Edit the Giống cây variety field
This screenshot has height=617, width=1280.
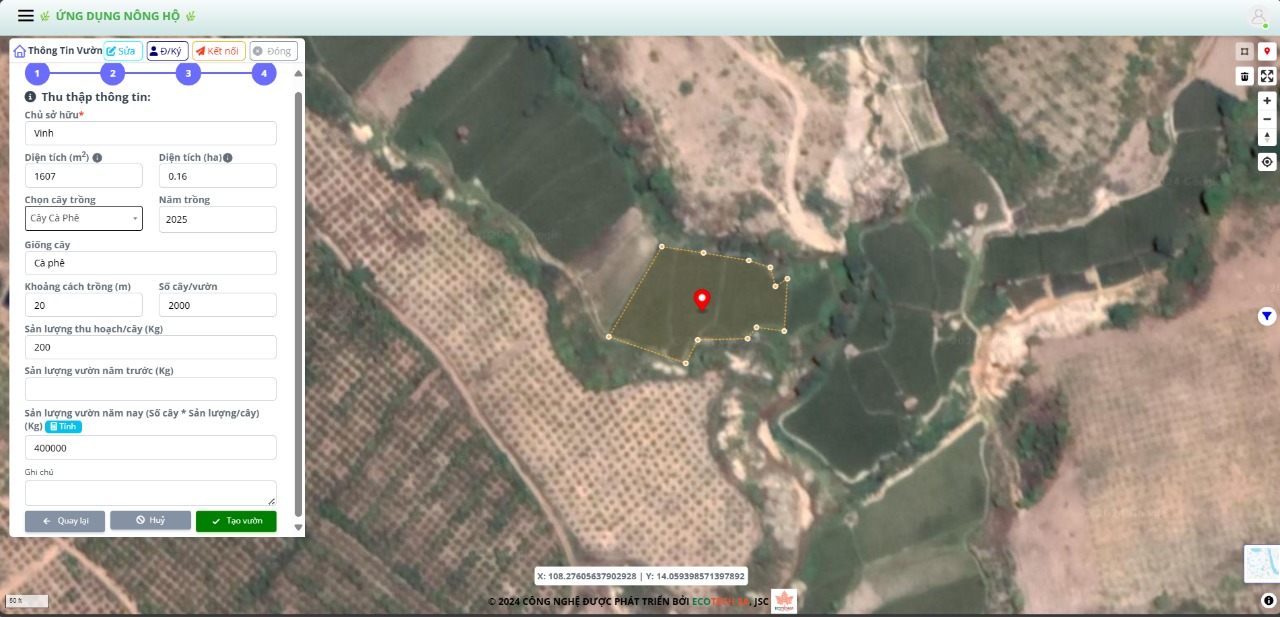[x=150, y=263]
